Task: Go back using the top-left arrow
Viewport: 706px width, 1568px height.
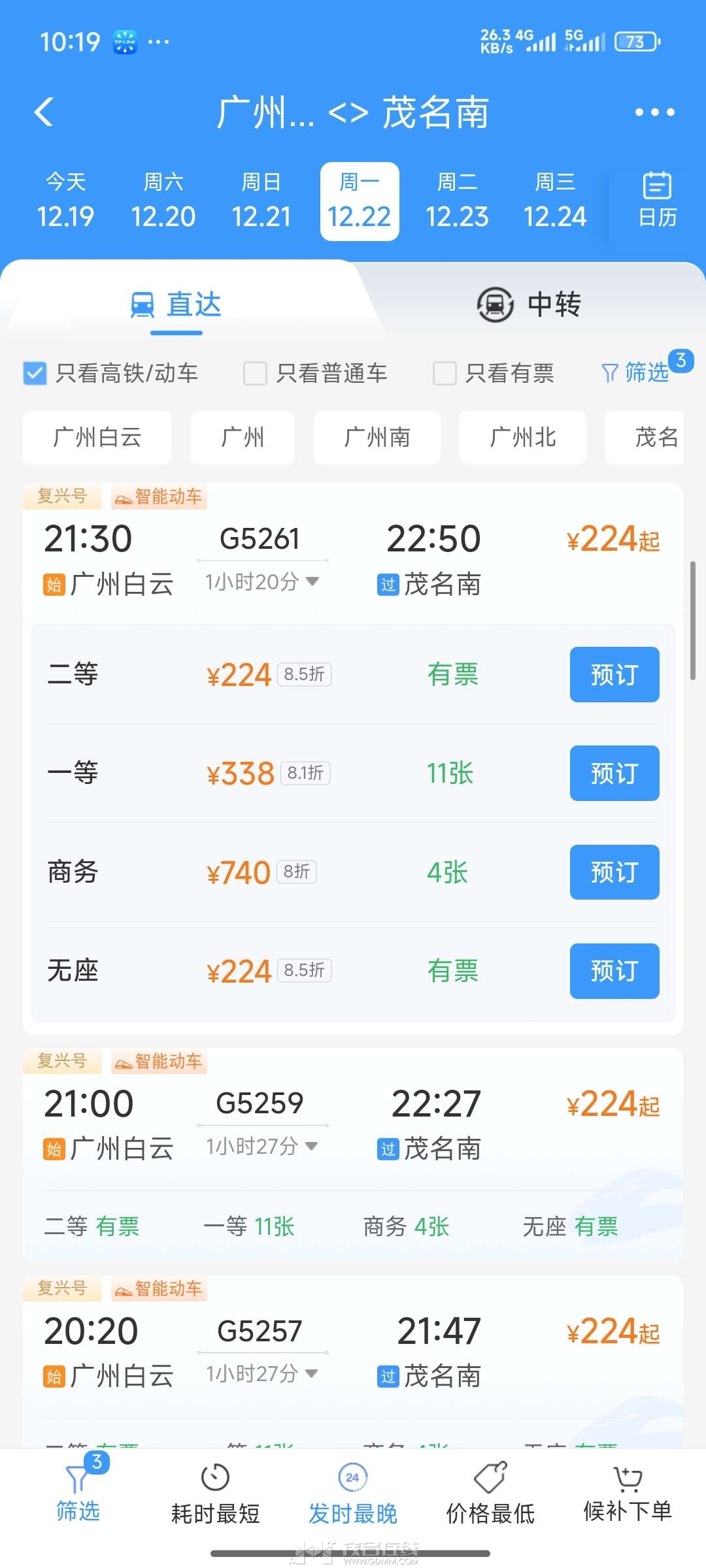Action: (44, 112)
